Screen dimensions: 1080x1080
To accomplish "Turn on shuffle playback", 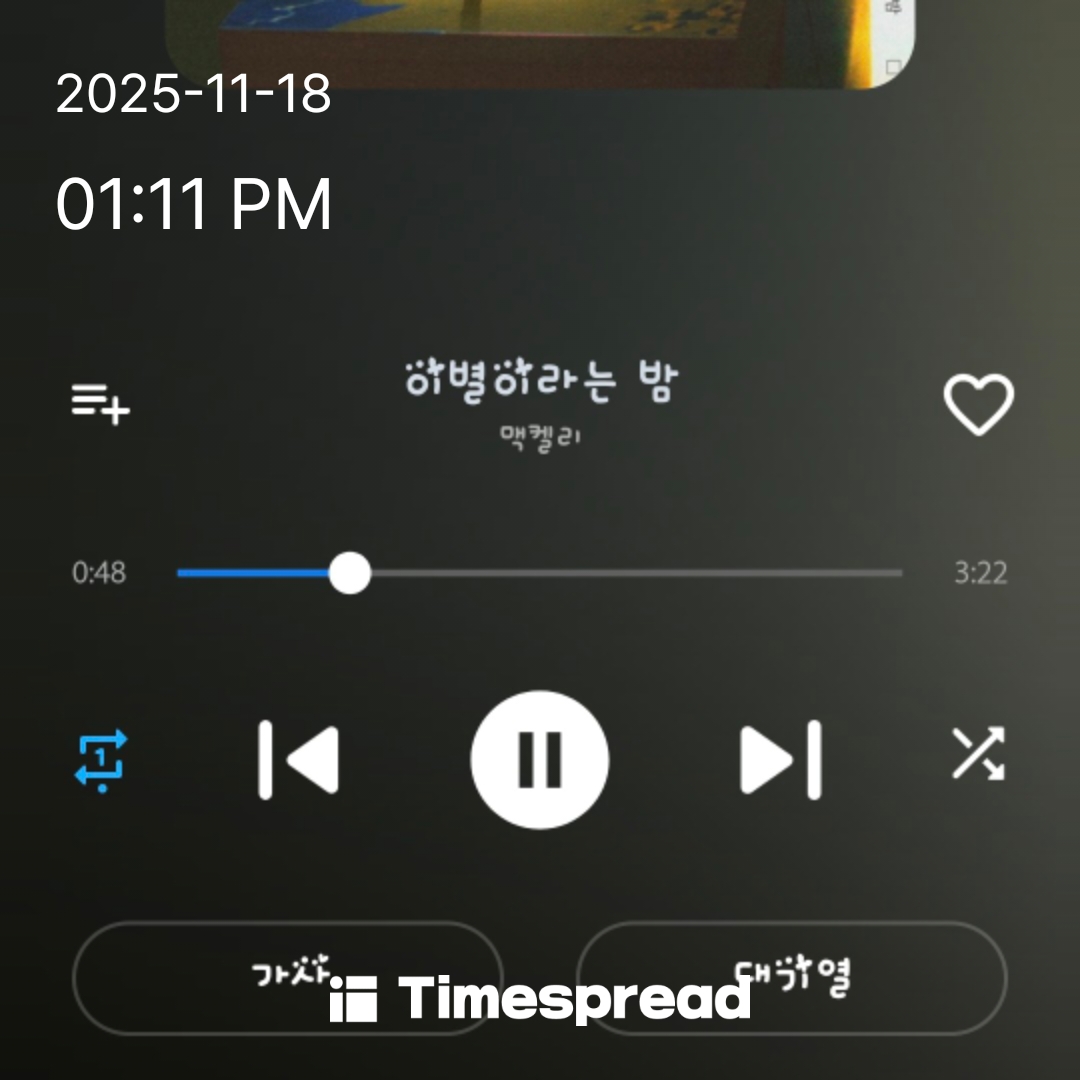I will click(x=977, y=754).
